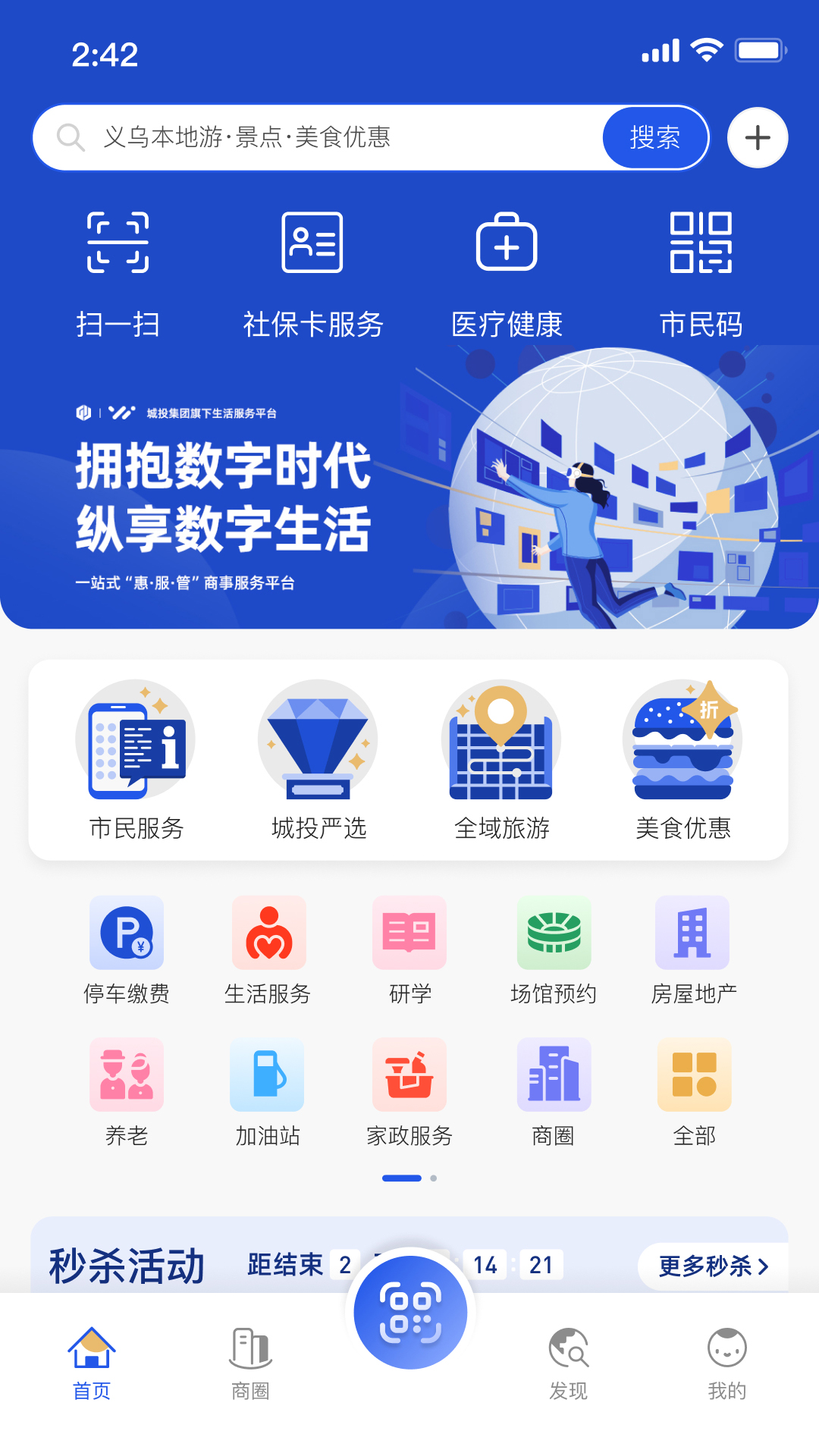The width and height of the screenshot is (819, 1456).
Task: Open 医疗健康 services
Action: click(x=507, y=273)
